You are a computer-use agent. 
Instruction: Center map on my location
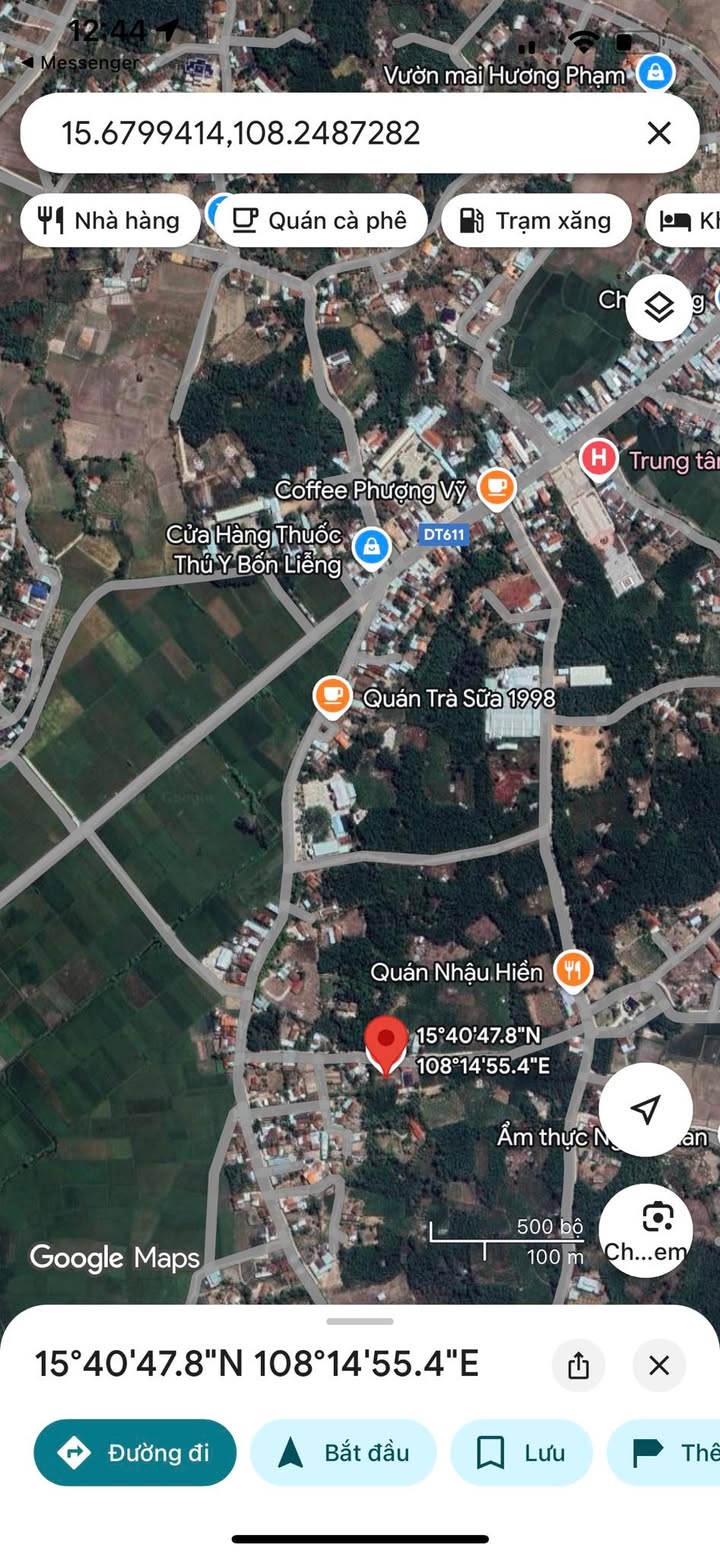pos(646,1109)
